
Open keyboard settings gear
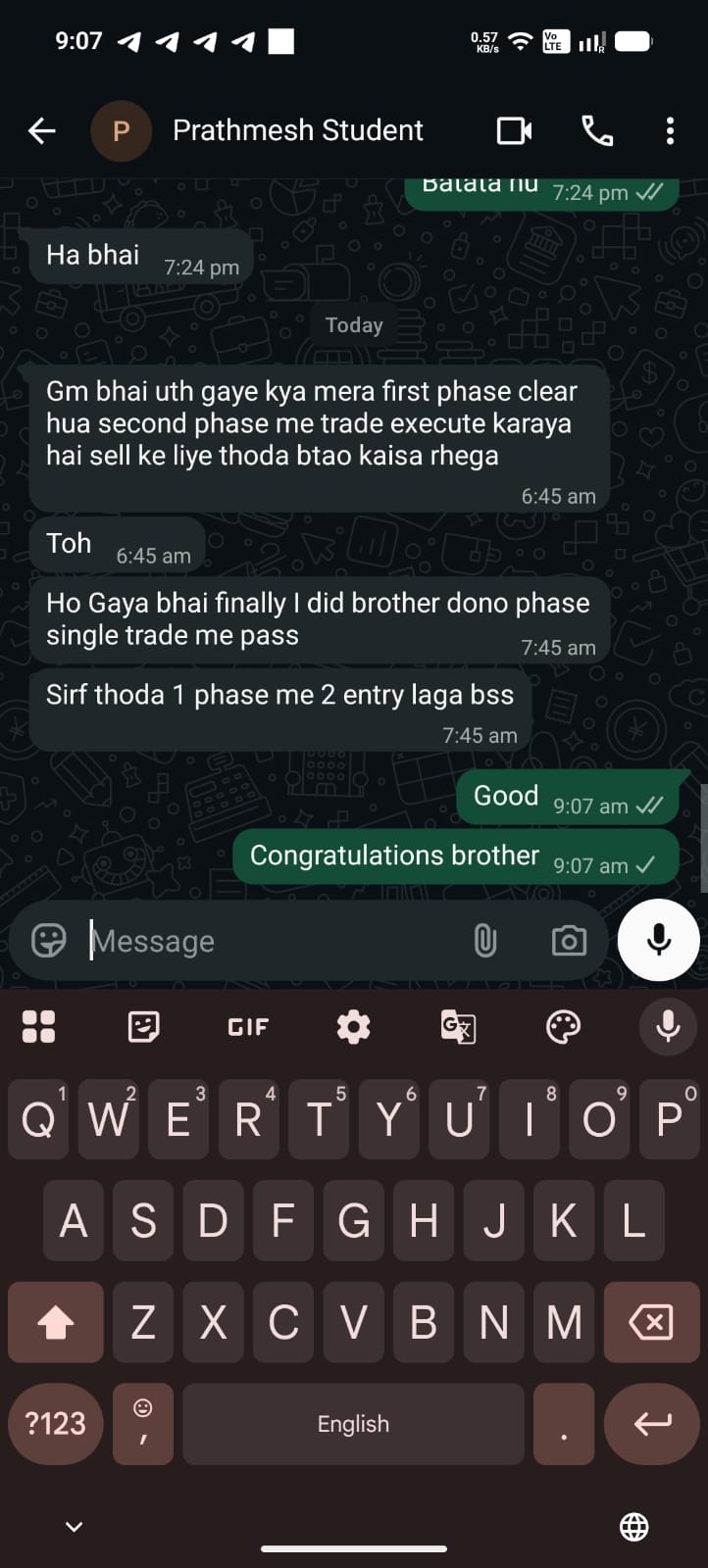coord(353,1026)
